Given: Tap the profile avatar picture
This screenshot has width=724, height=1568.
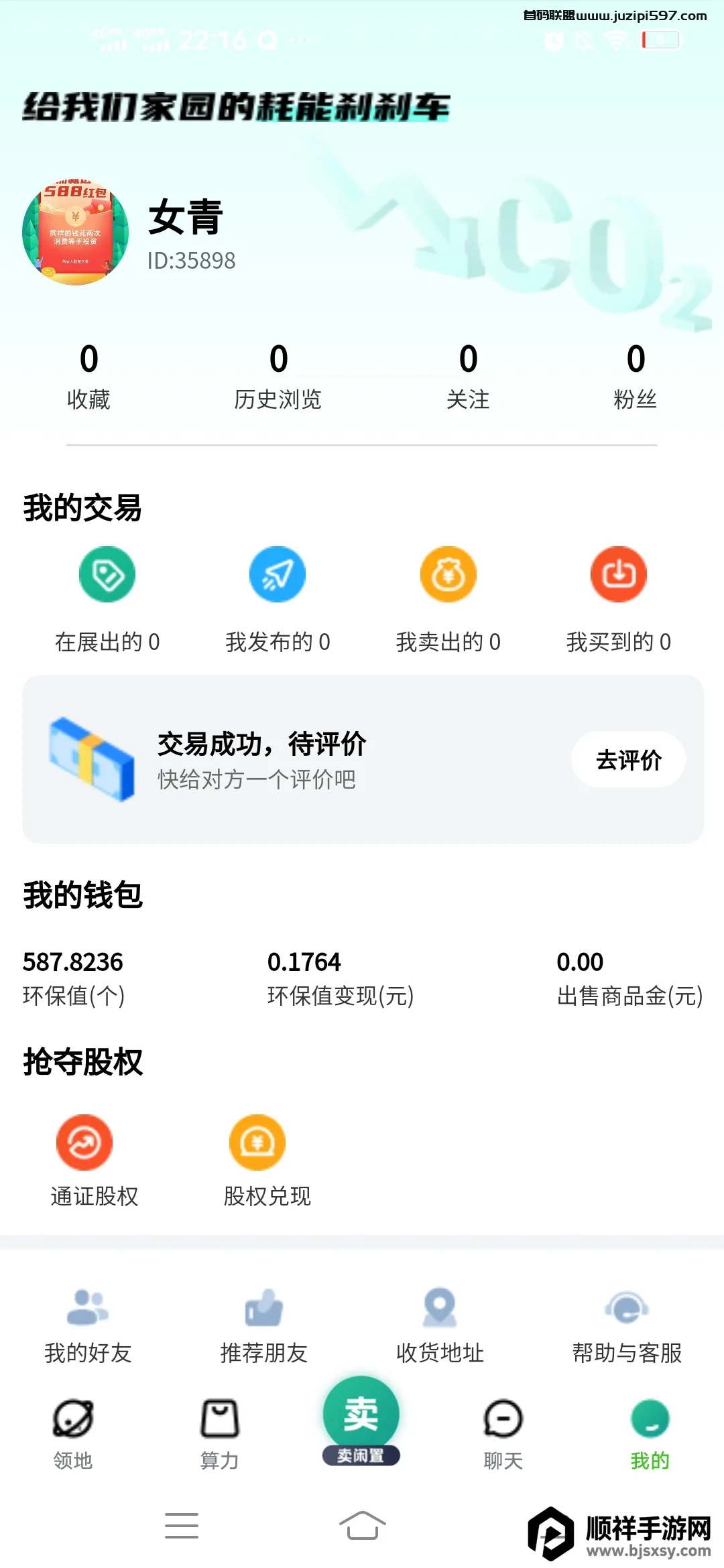Looking at the screenshot, I should click(75, 232).
